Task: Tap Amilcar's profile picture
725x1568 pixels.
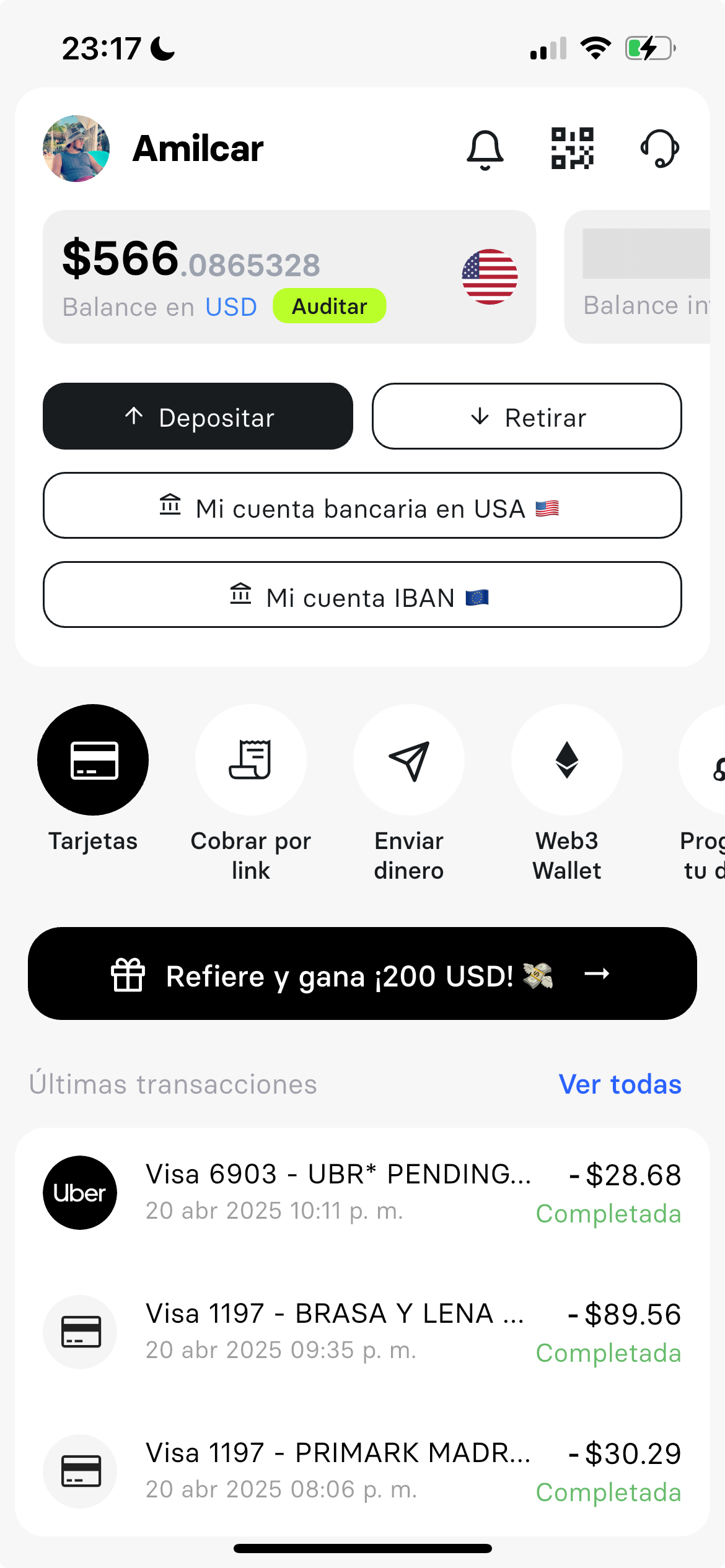Action: coord(76,149)
